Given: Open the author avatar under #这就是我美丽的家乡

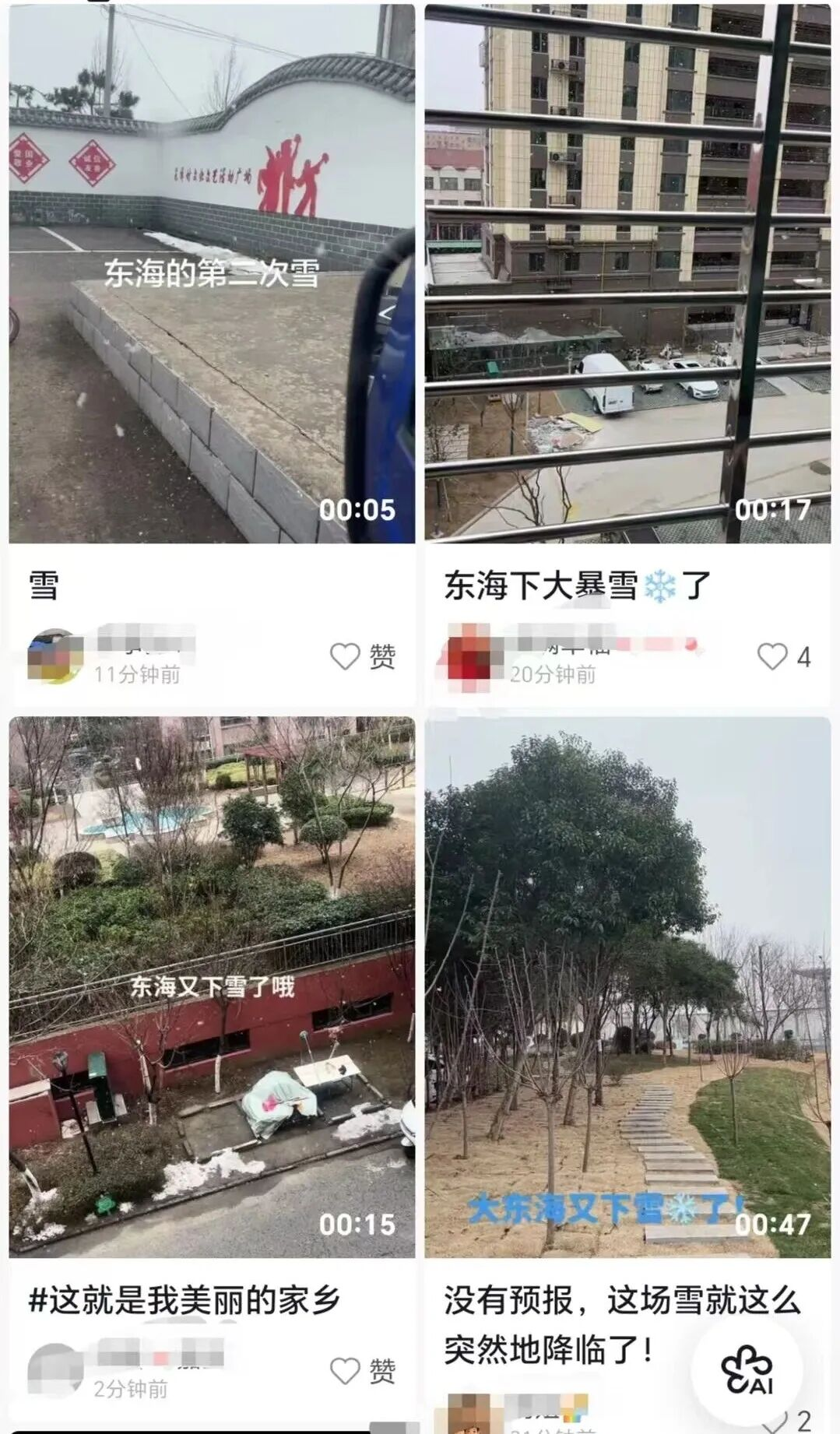Looking at the screenshot, I should (54, 1371).
